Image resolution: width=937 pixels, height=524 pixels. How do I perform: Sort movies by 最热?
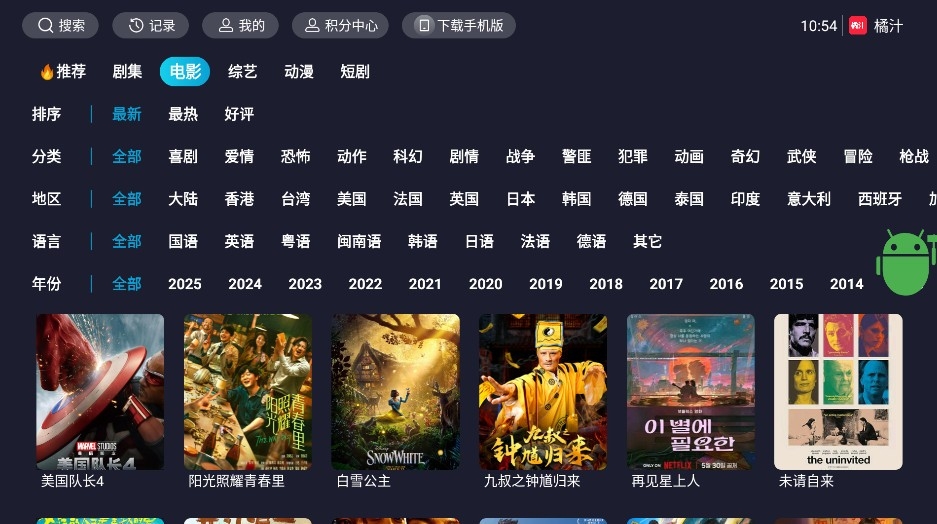click(183, 114)
